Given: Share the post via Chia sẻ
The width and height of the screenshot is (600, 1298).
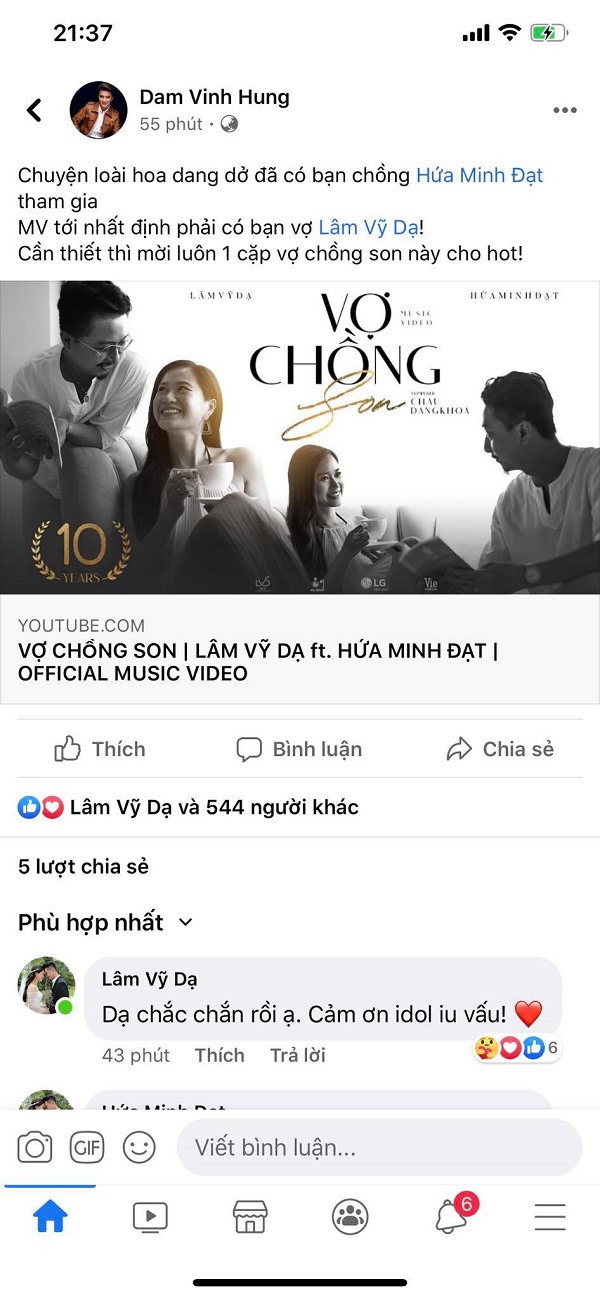Looking at the screenshot, I should click(x=500, y=749).
